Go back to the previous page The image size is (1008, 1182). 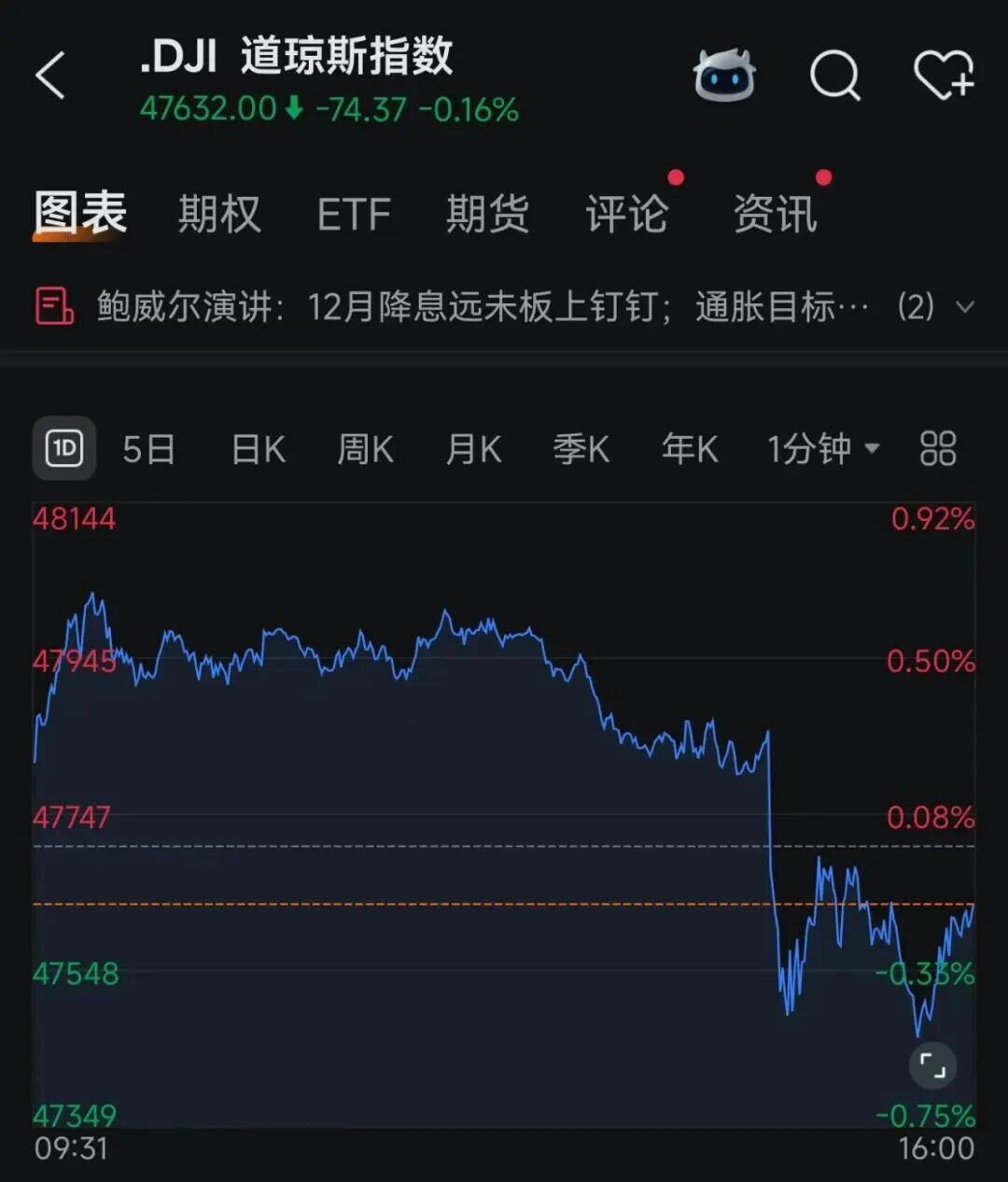click(x=51, y=76)
